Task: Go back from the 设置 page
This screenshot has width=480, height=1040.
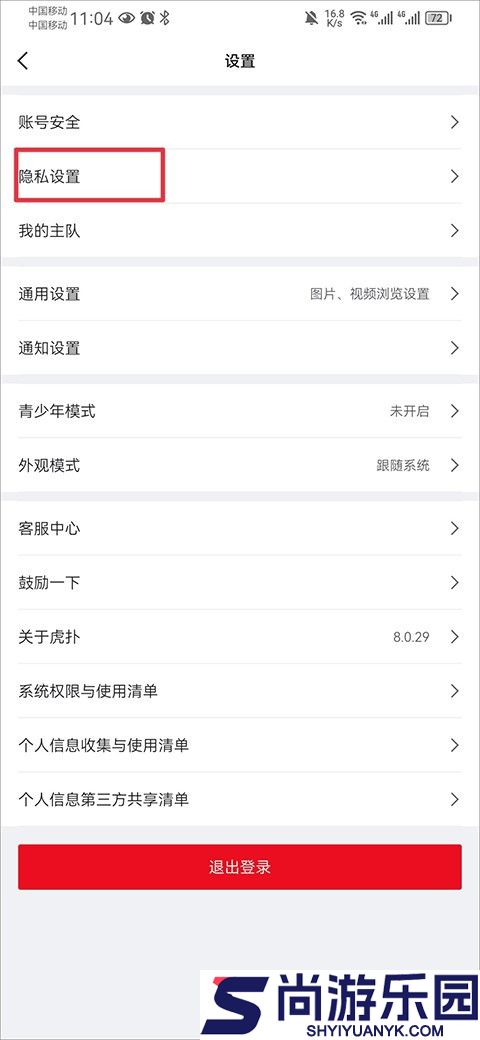Action: 23,61
